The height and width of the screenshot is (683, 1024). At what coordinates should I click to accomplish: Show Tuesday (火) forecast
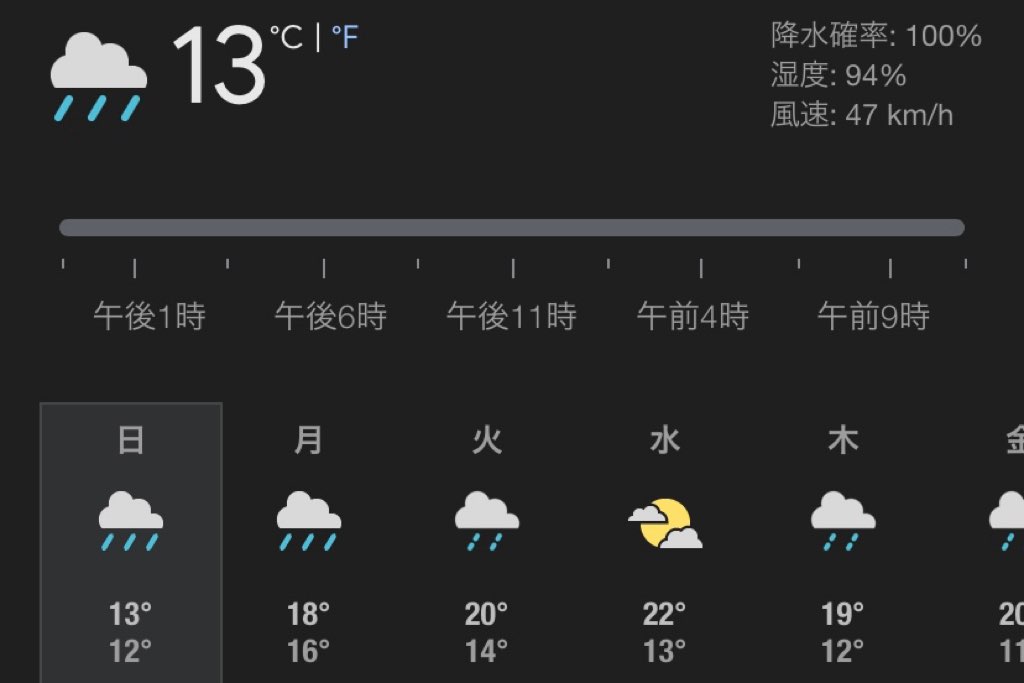click(486, 542)
